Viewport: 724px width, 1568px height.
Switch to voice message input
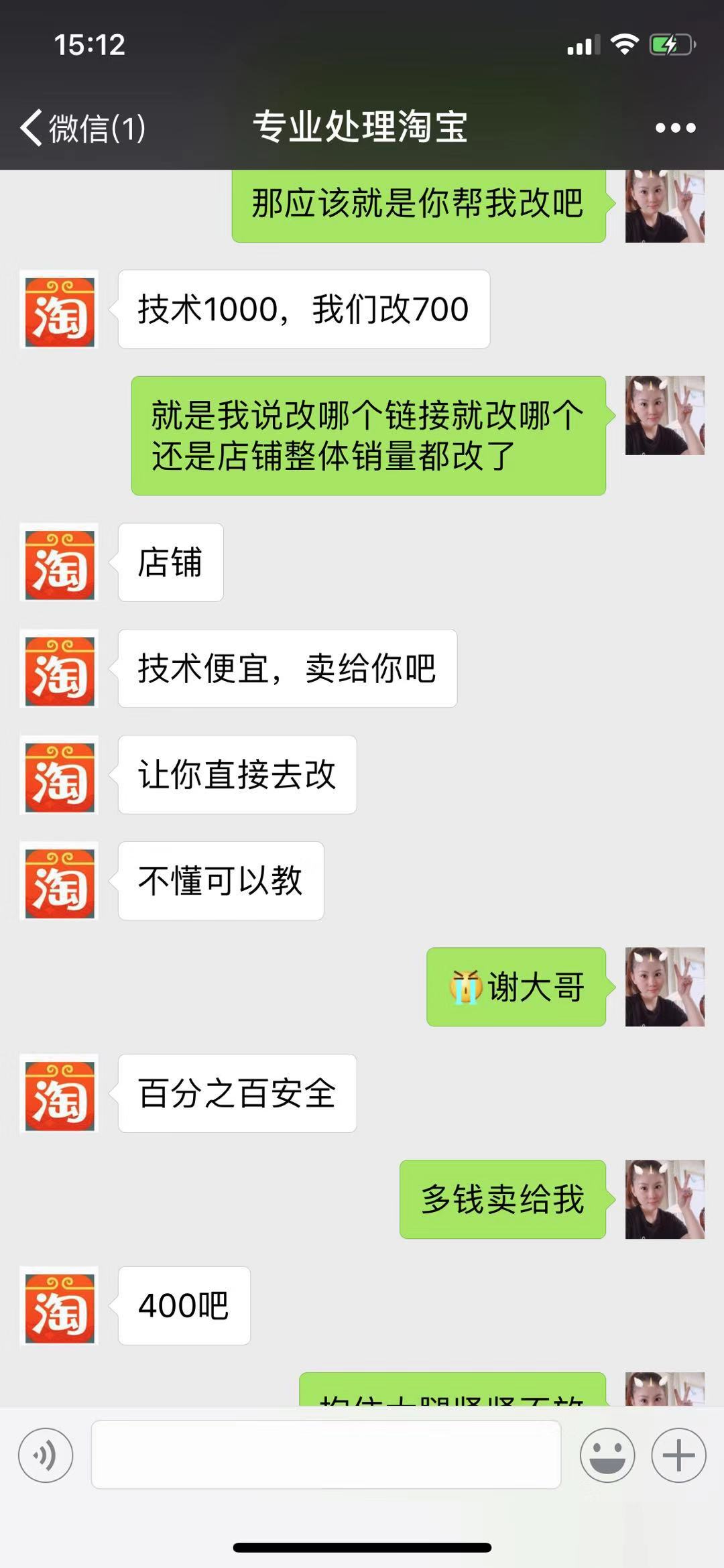click(46, 1455)
